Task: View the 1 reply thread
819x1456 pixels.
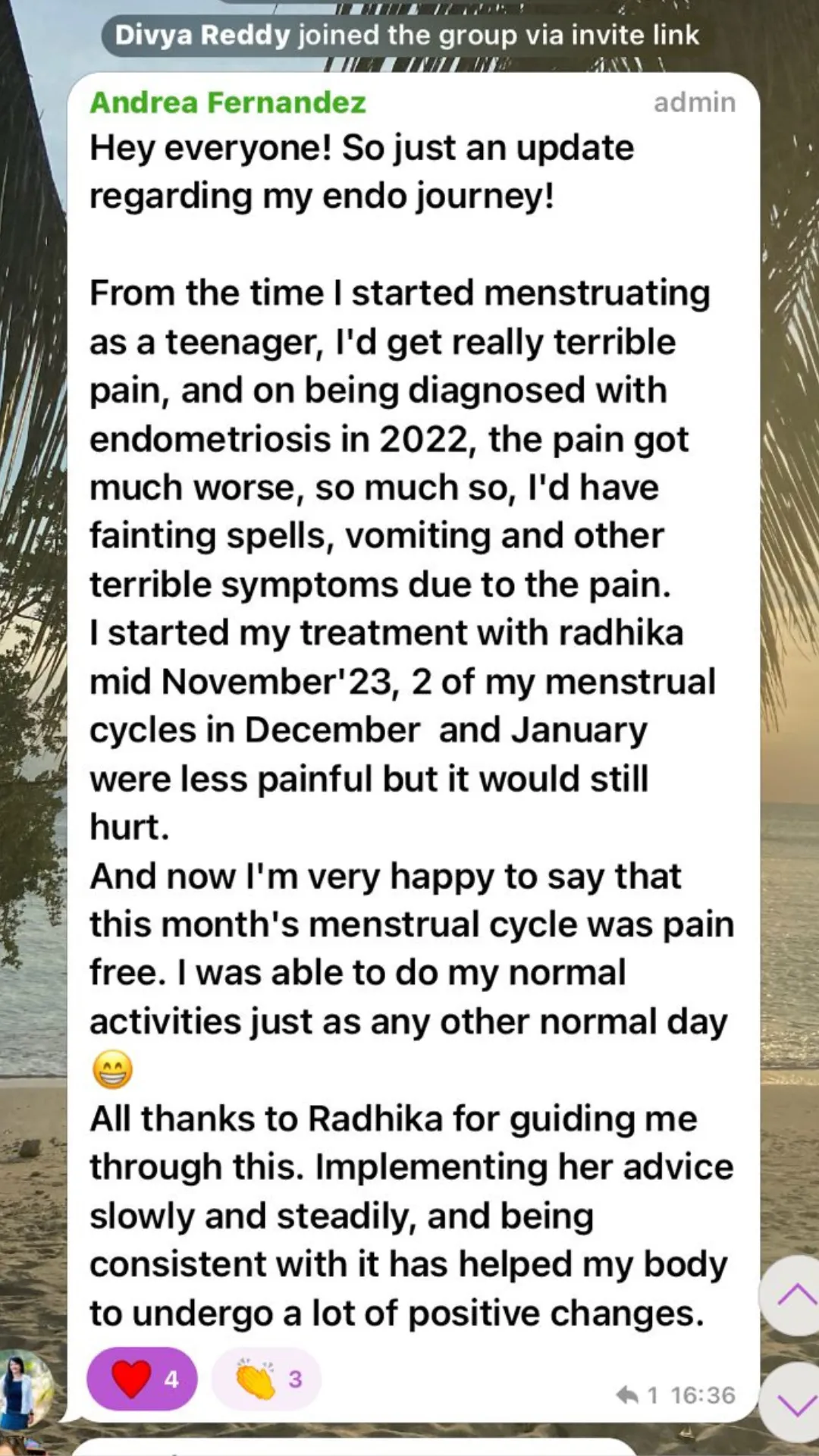Action: tap(637, 1395)
